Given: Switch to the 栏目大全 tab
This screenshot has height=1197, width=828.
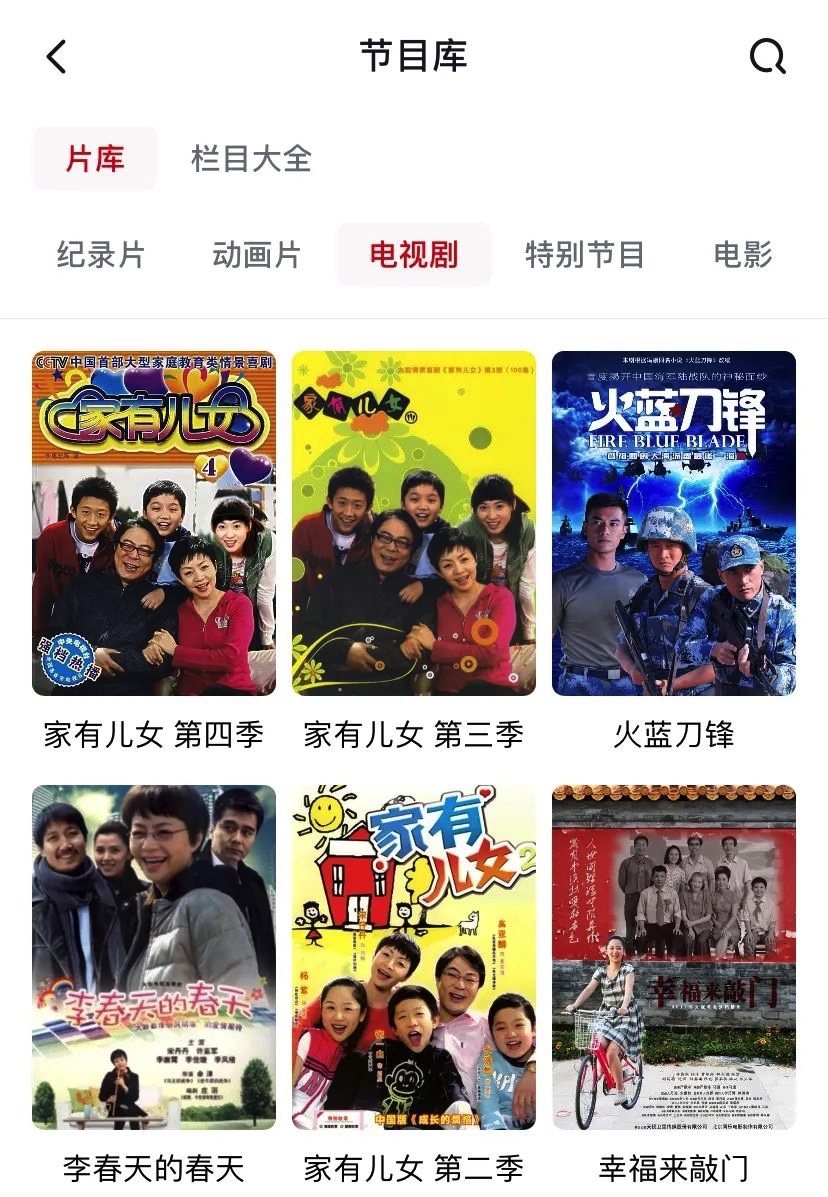Looking at the screenshot, I should pos(251,158).
